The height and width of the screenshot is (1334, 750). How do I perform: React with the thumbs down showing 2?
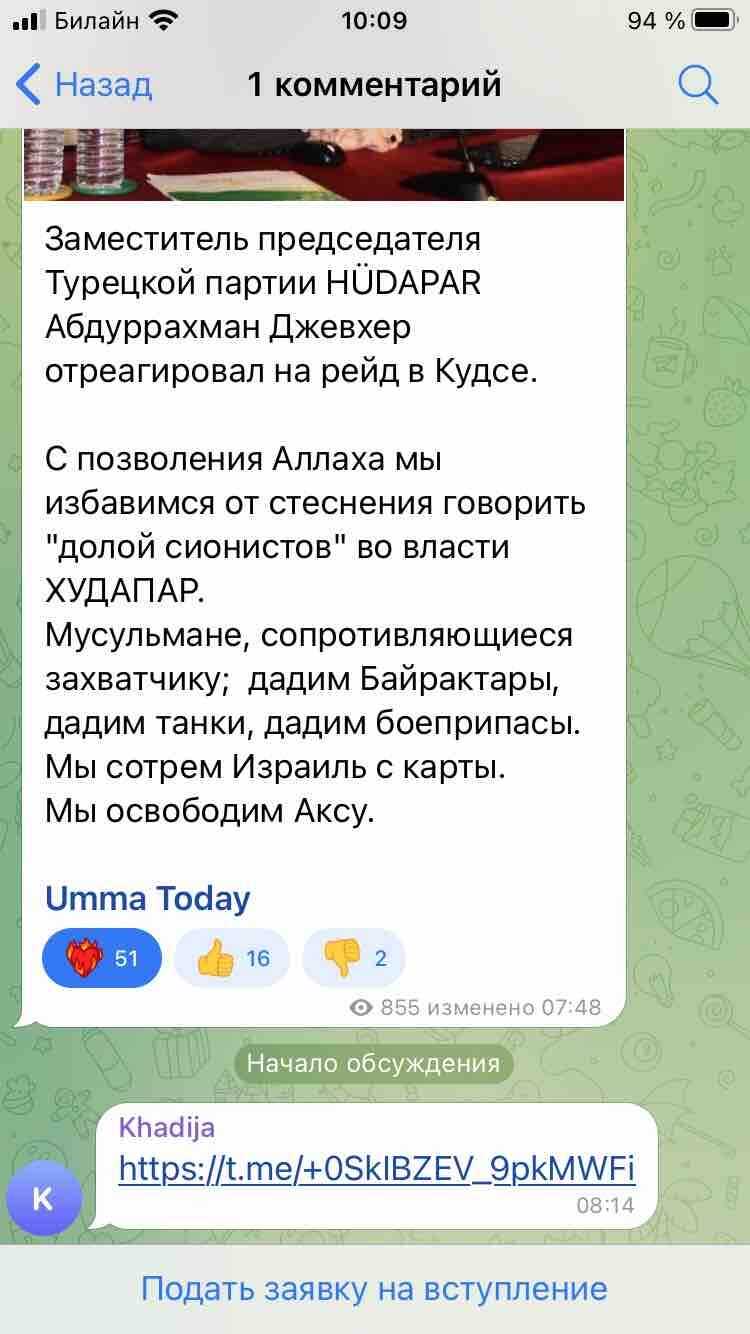[x=354, y=958]
